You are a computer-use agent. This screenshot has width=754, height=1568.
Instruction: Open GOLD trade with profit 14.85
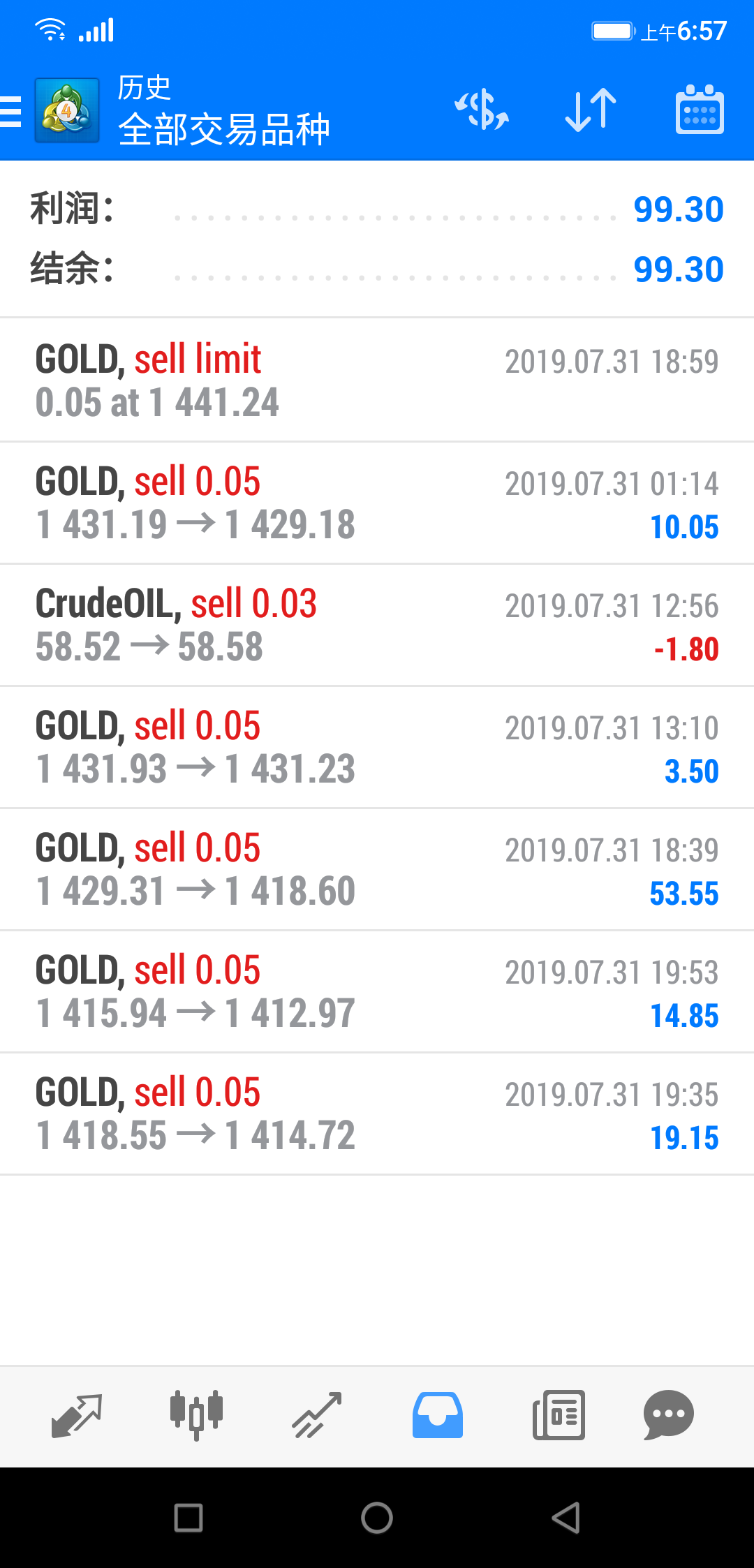[377, 991]
